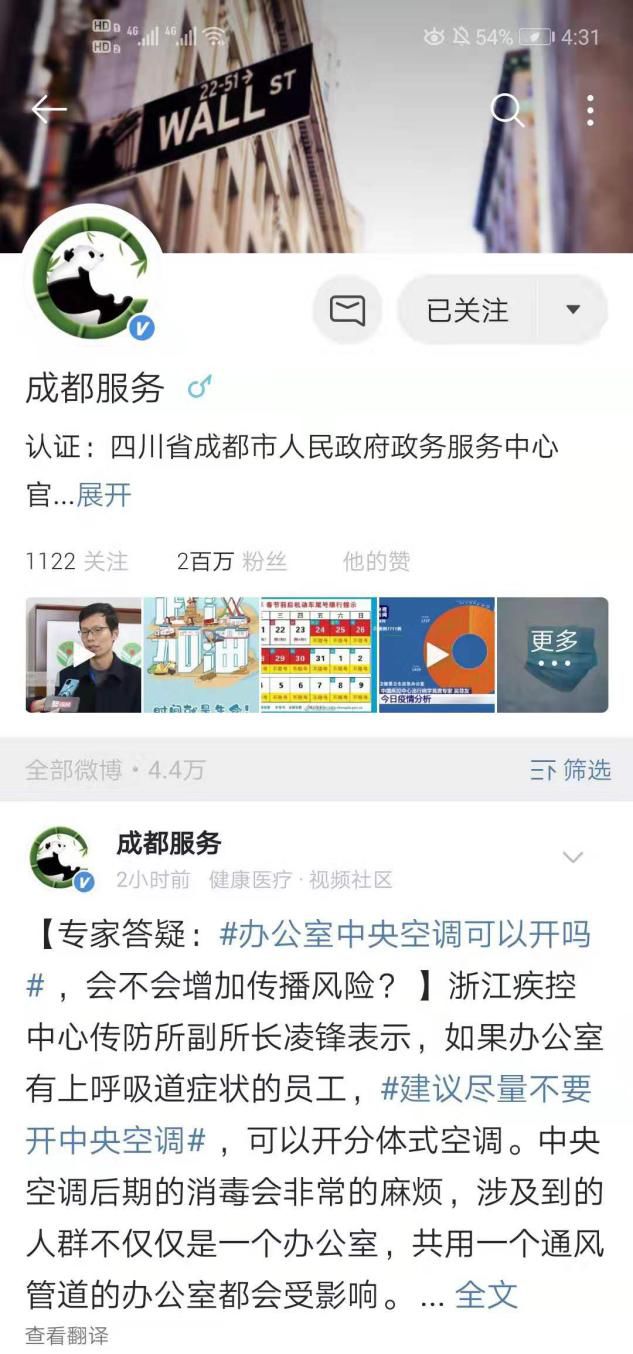The height and width of the screenshot is (1354, 633).
Task: Send a private message via envelope icon
Action: point(348,310)
